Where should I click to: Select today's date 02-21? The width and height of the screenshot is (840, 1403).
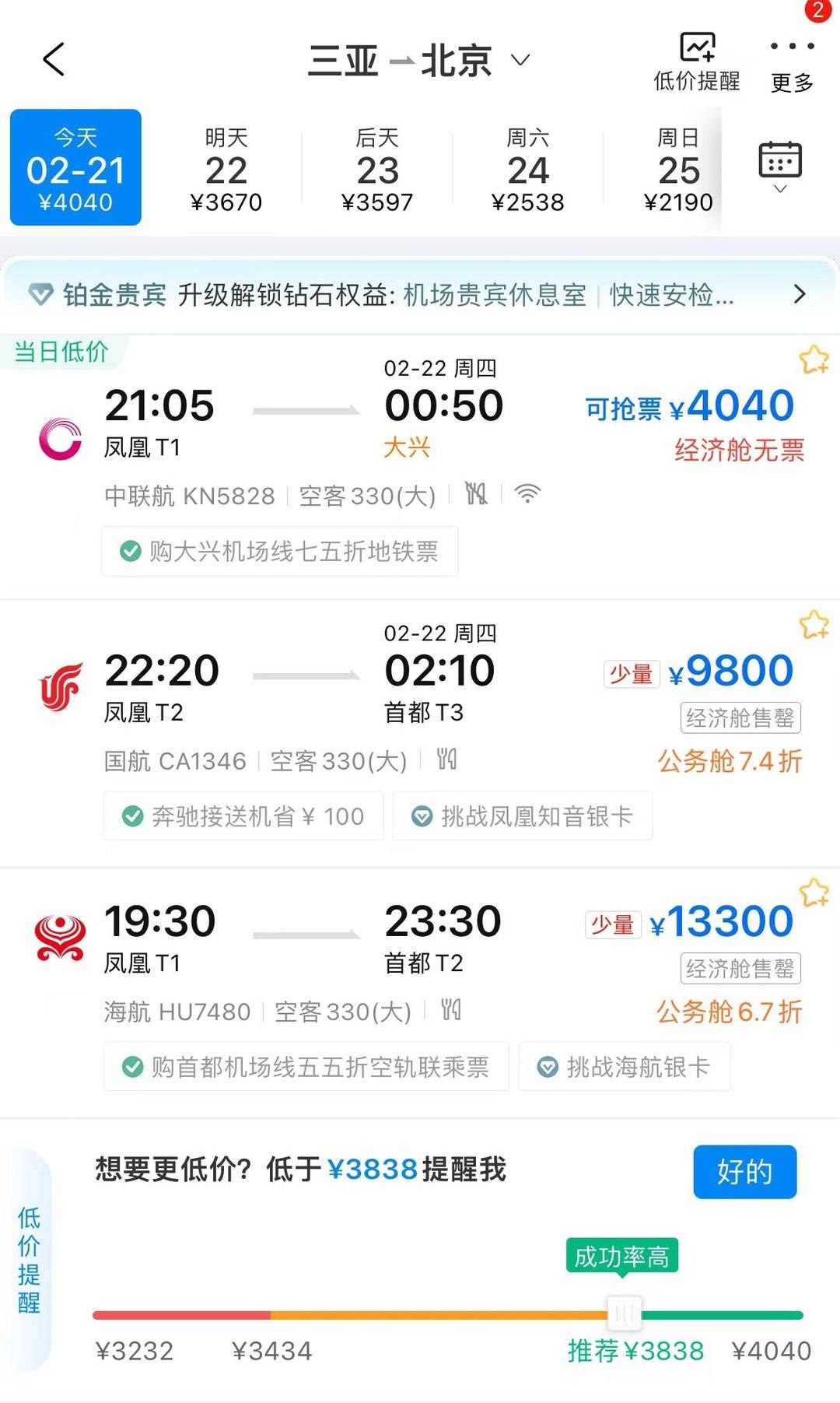pyautogui.click(x=75, y=168)
